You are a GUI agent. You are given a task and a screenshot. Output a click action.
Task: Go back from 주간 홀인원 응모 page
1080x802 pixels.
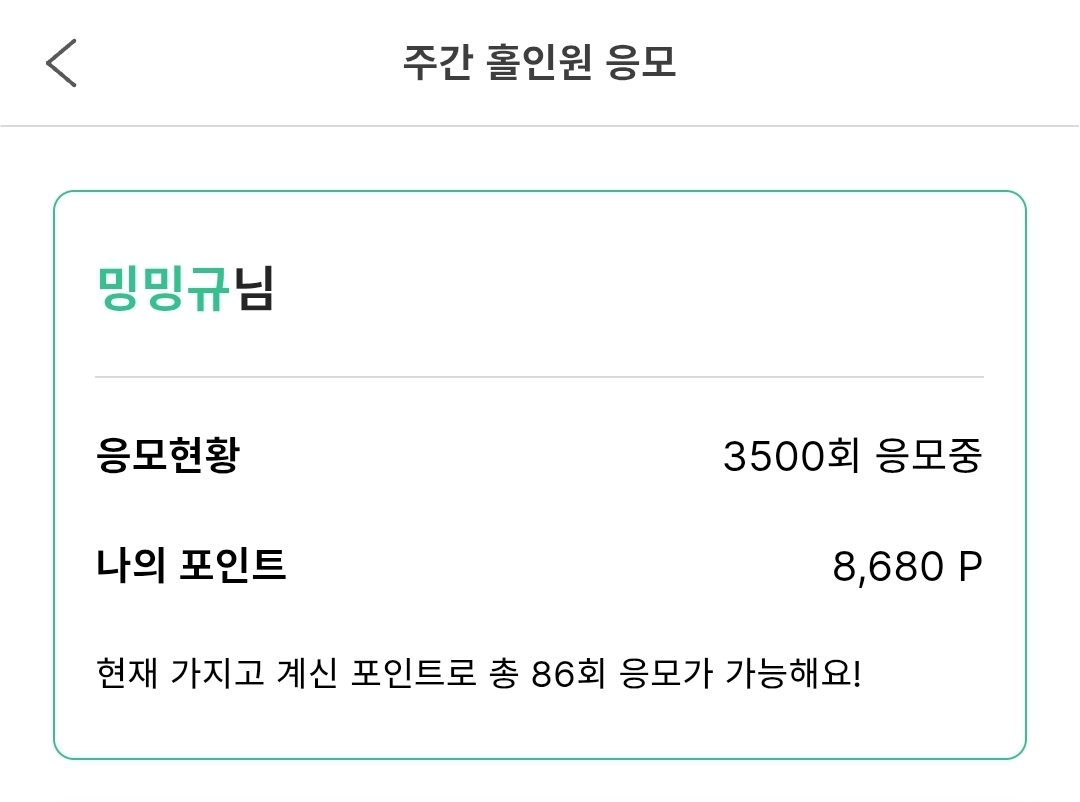tap(61, 63)
